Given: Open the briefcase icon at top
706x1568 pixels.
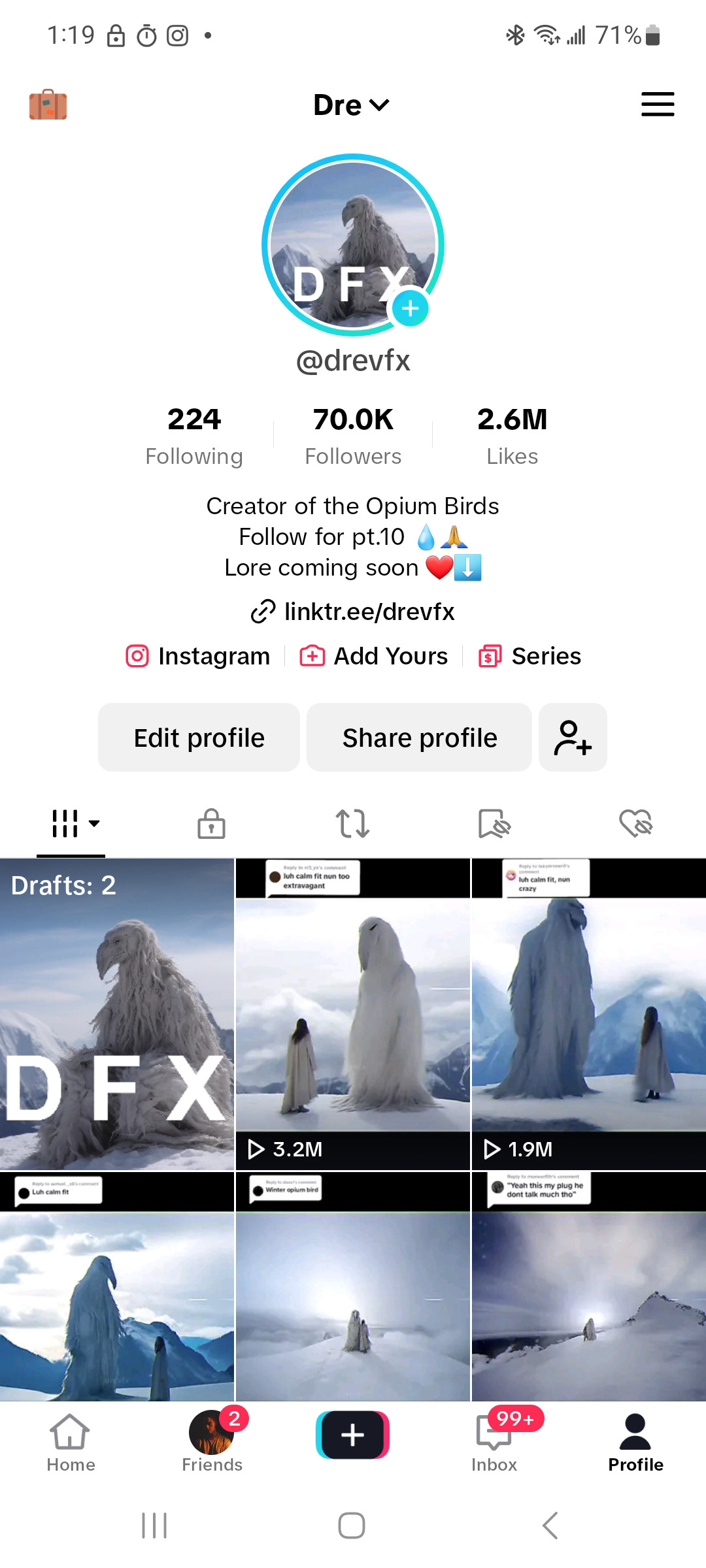Looking at the screenshot, I should click(48, 105).
